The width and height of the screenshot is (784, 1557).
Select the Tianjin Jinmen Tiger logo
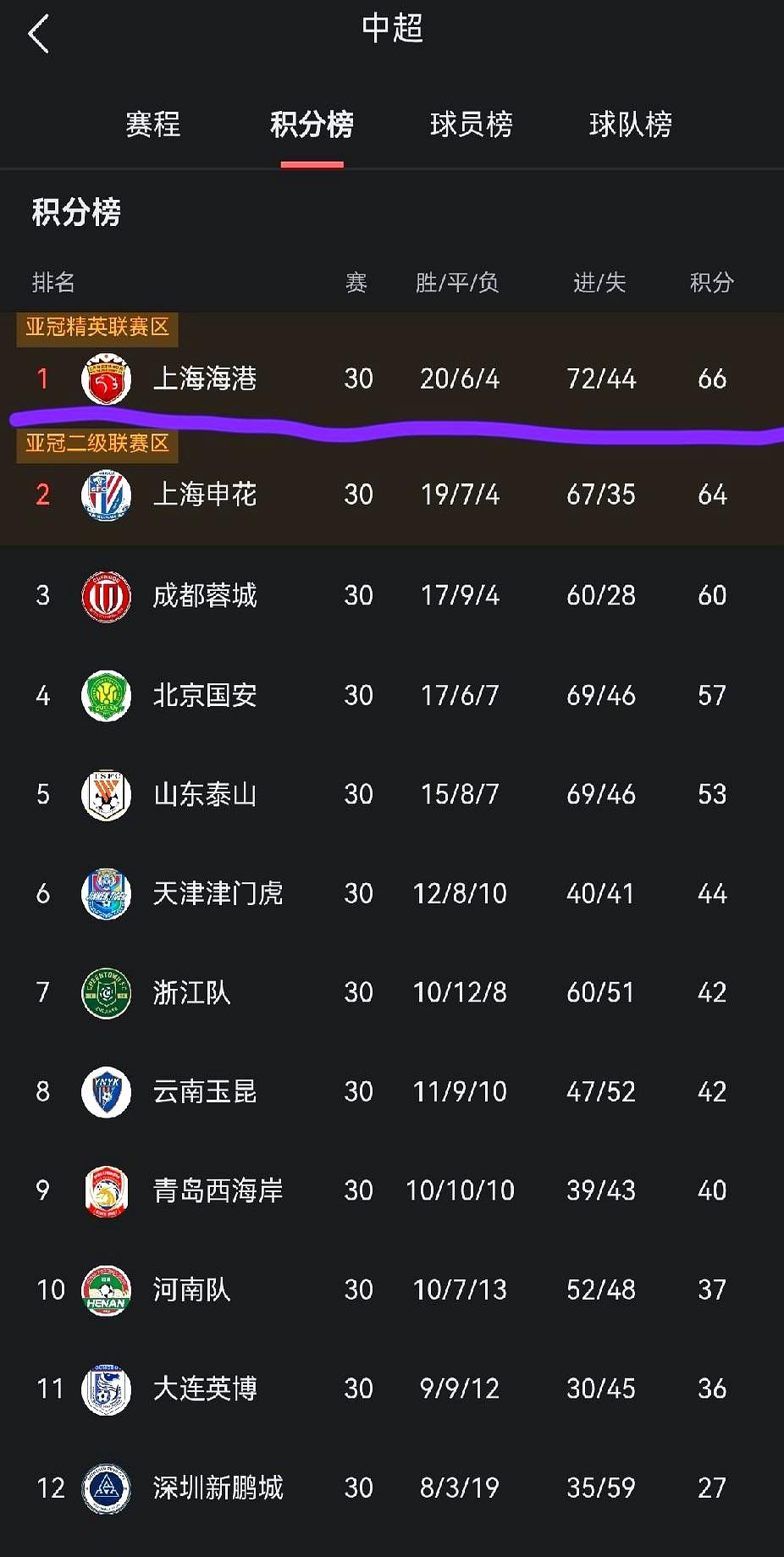(105, 893)
